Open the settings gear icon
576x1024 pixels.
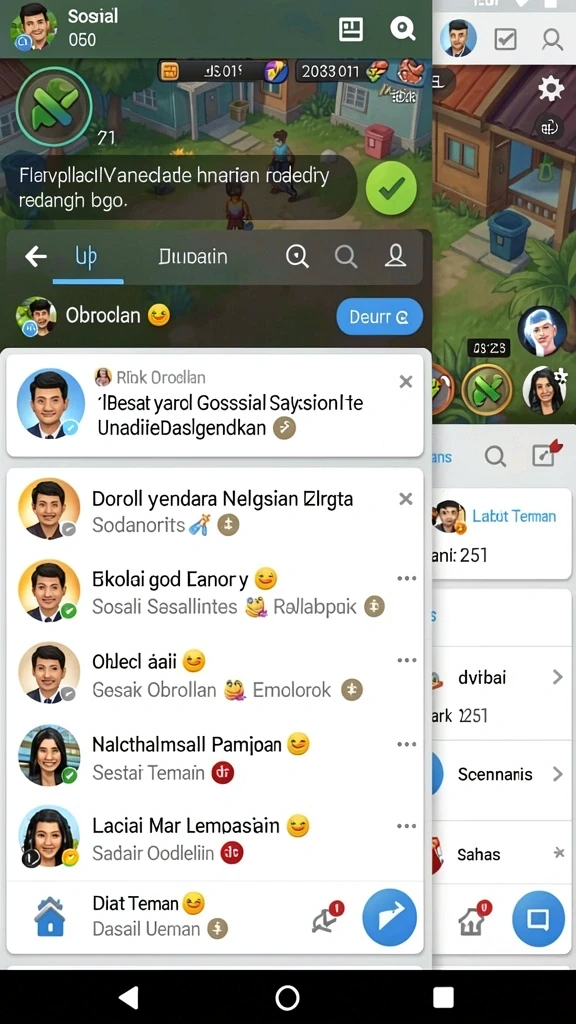(x=551, y=88)
